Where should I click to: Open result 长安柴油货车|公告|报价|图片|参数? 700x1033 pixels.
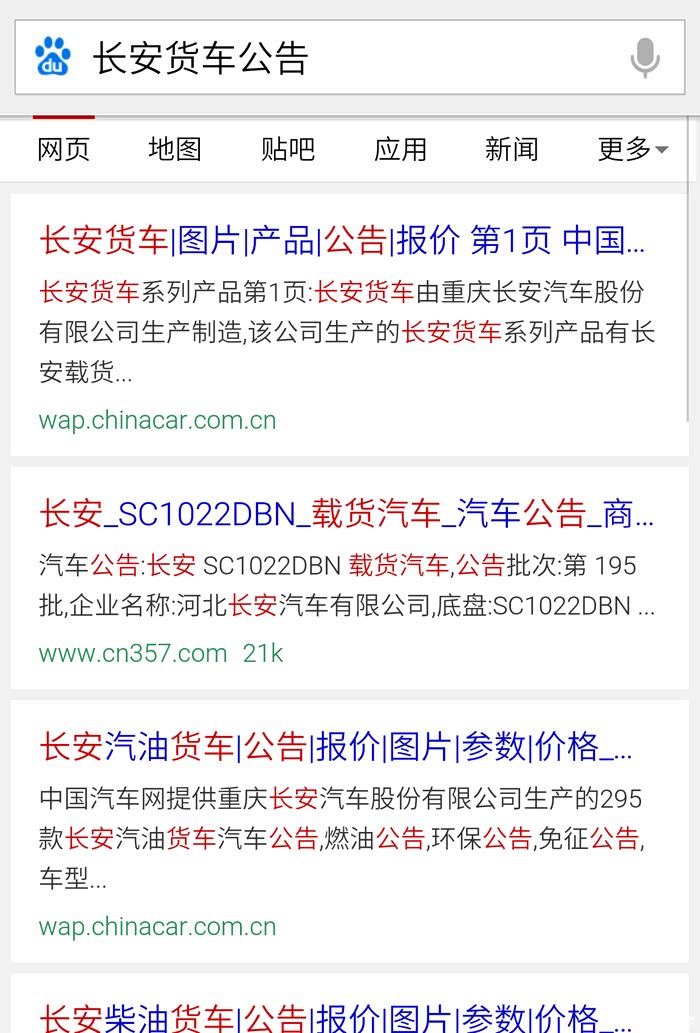tap(336, 1017)
